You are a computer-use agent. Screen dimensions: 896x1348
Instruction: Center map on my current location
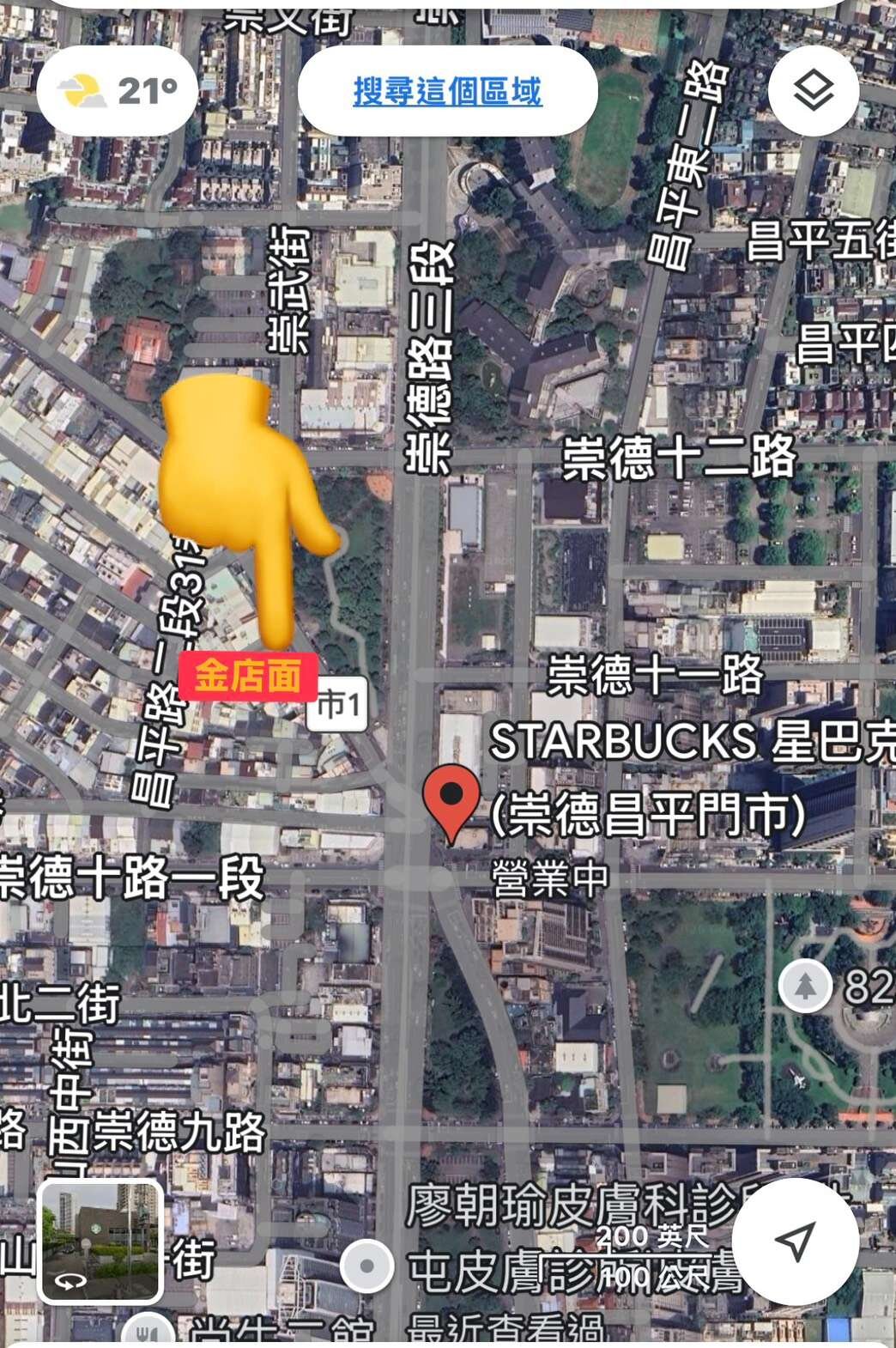(795, 1241)
